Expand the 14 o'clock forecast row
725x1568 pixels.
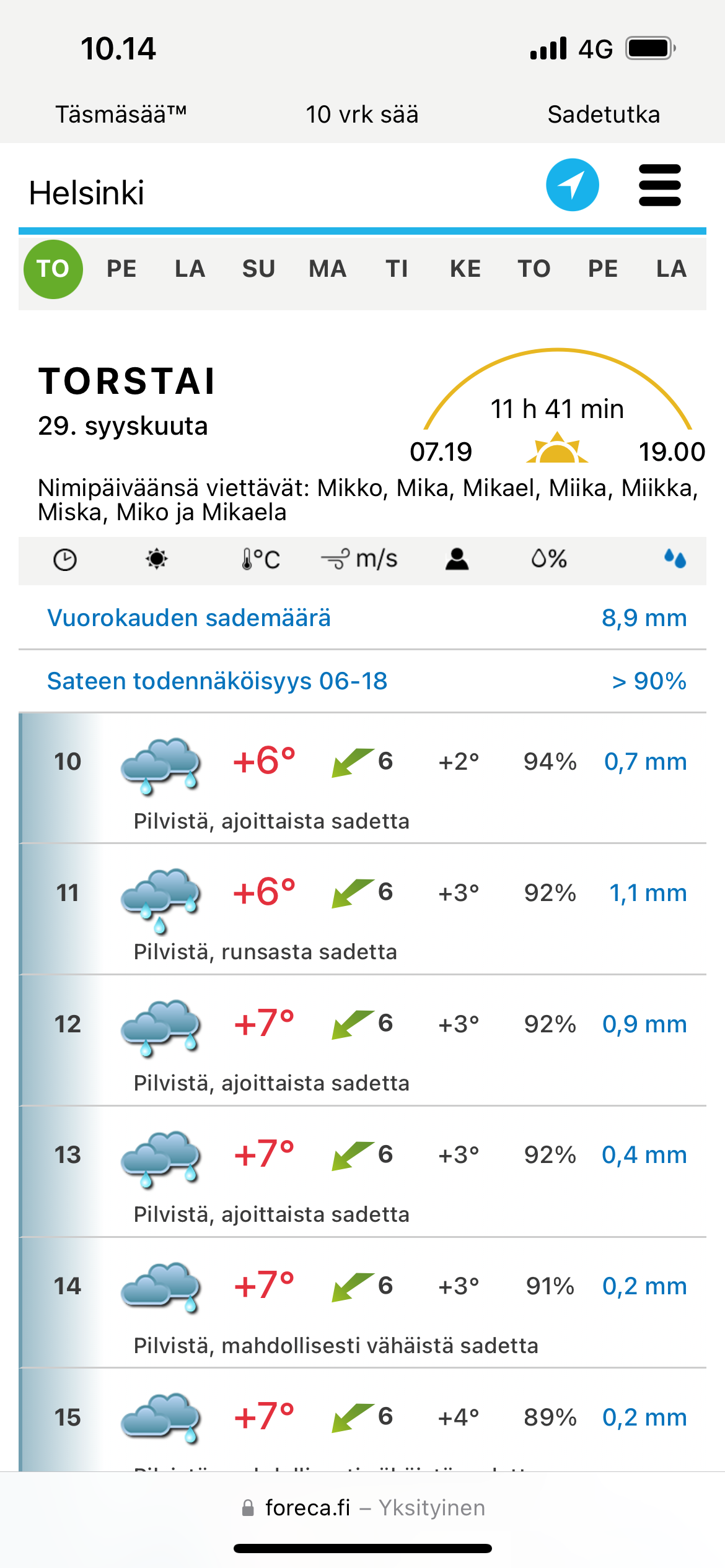pyautogui.click(x=362, y=1303)
